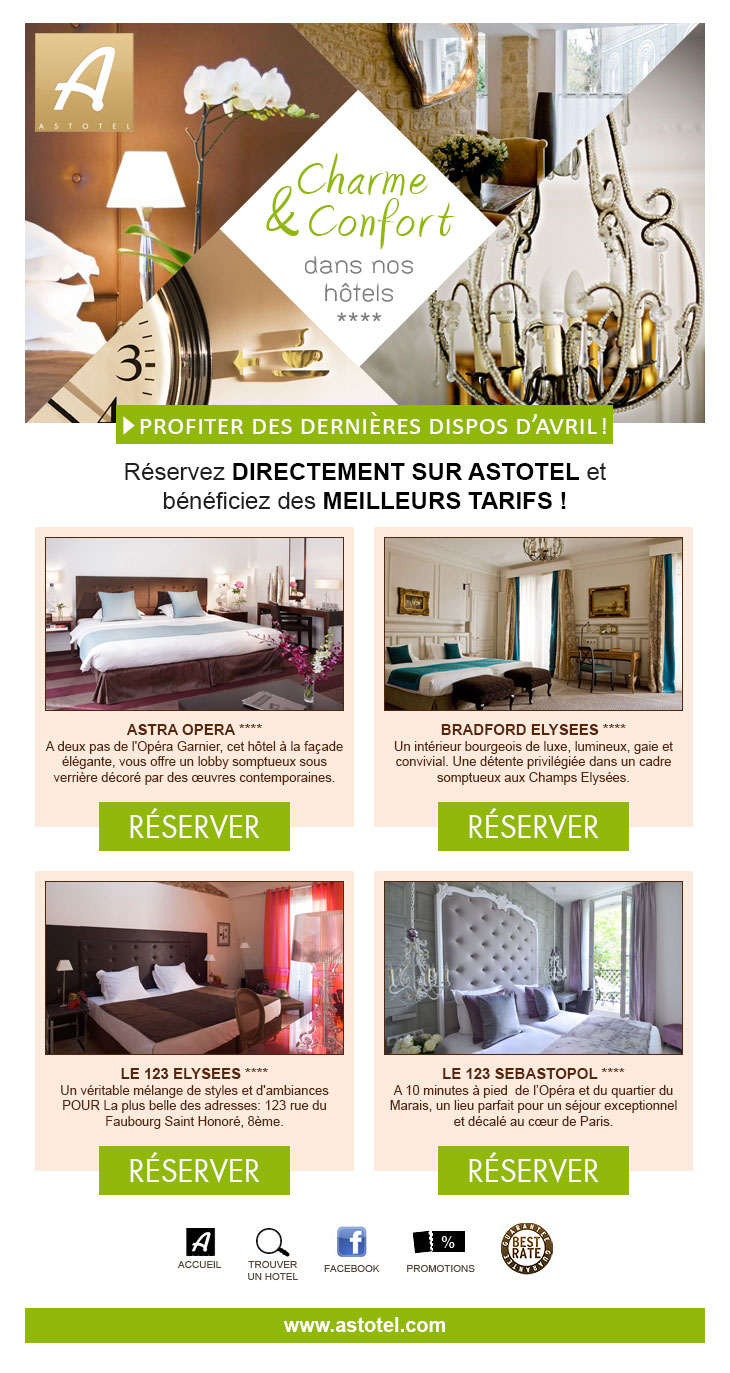Go to Accueil in the footer
Image resolution: width=730 pixels, height=1373 pixels.
click(x=200, y=1249)
